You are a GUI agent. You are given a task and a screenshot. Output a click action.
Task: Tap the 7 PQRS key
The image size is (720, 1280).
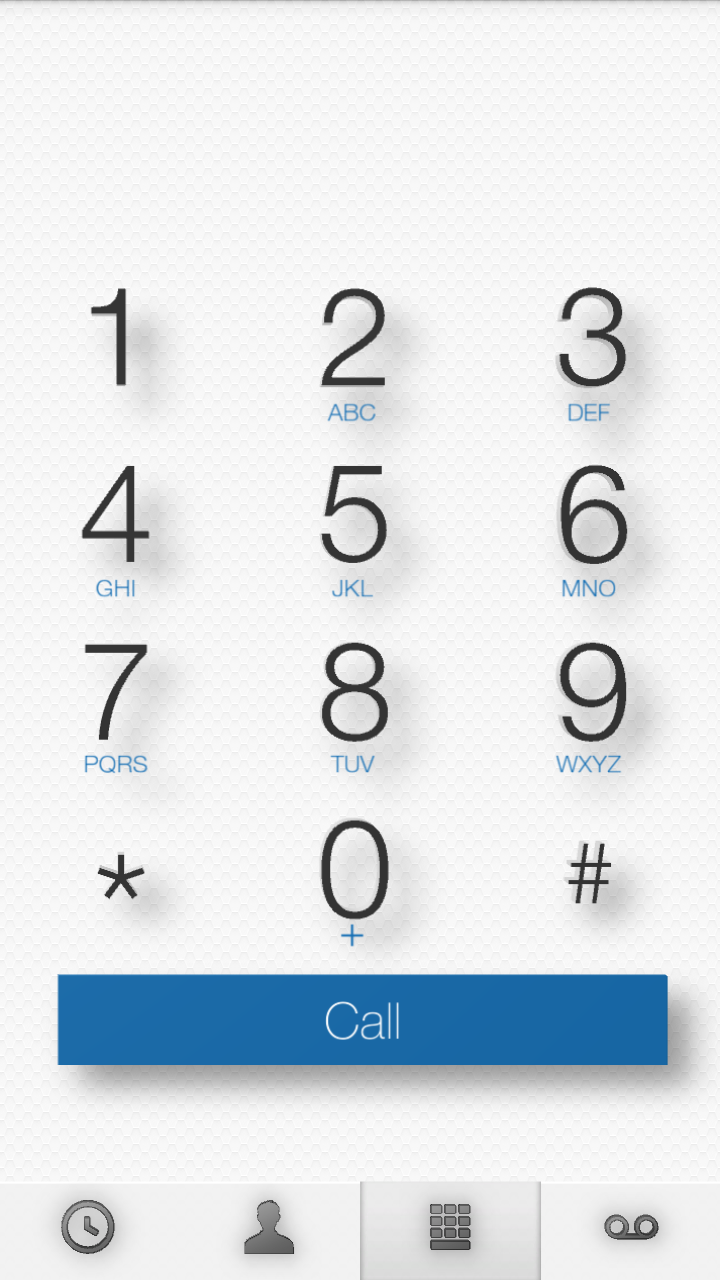116,705
